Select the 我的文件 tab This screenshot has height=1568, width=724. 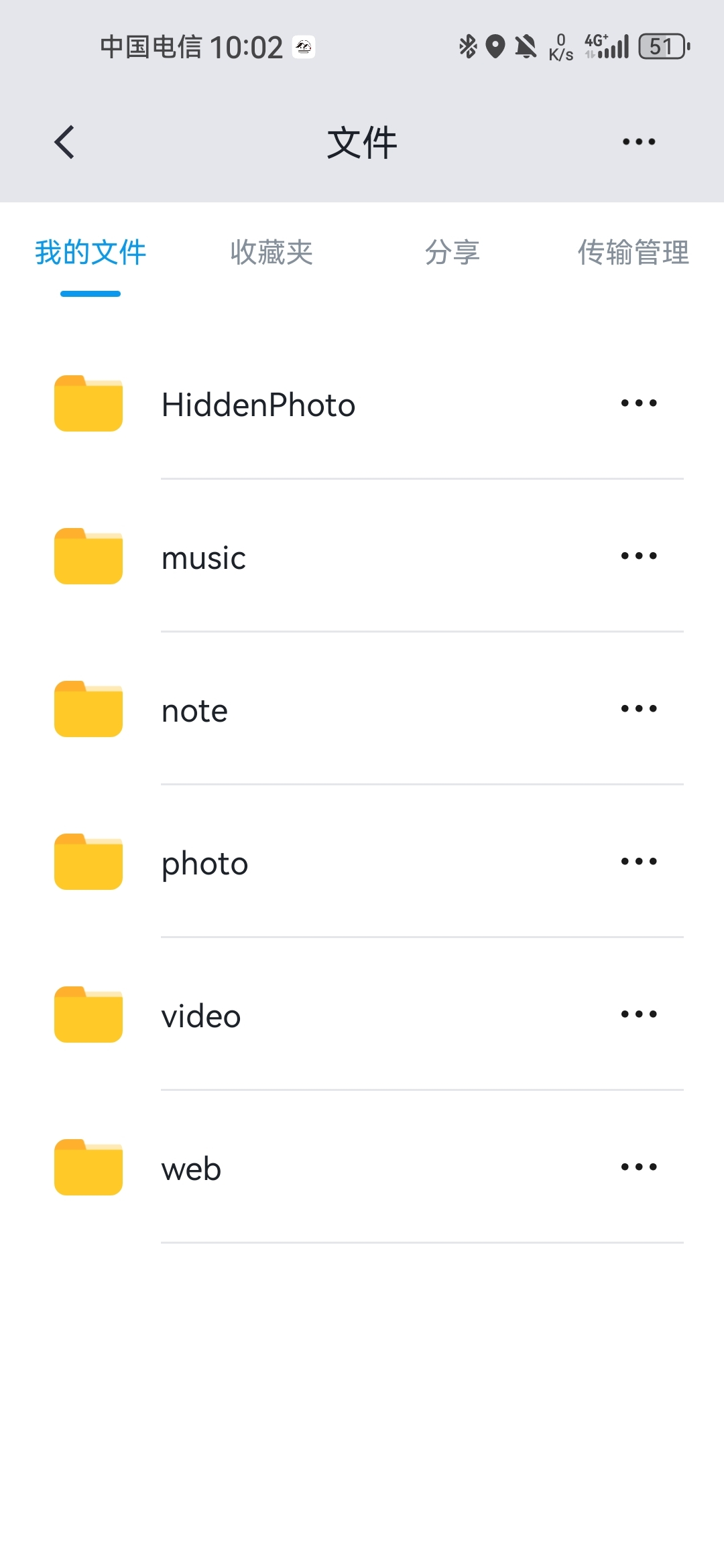[x=90, y=253]
